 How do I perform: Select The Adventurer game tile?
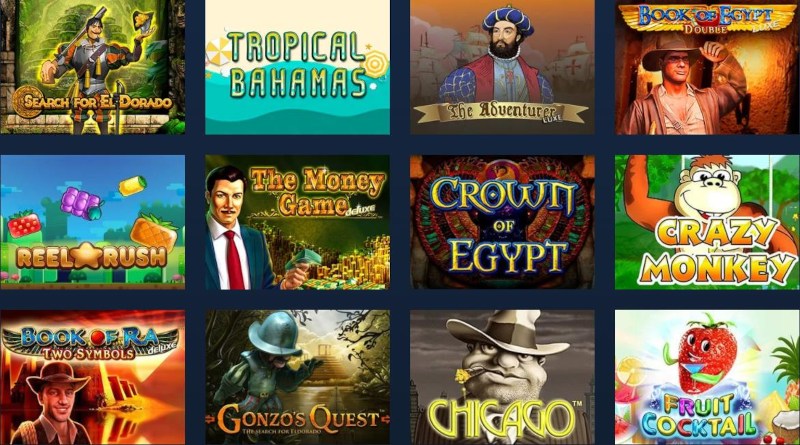[502, 66]
